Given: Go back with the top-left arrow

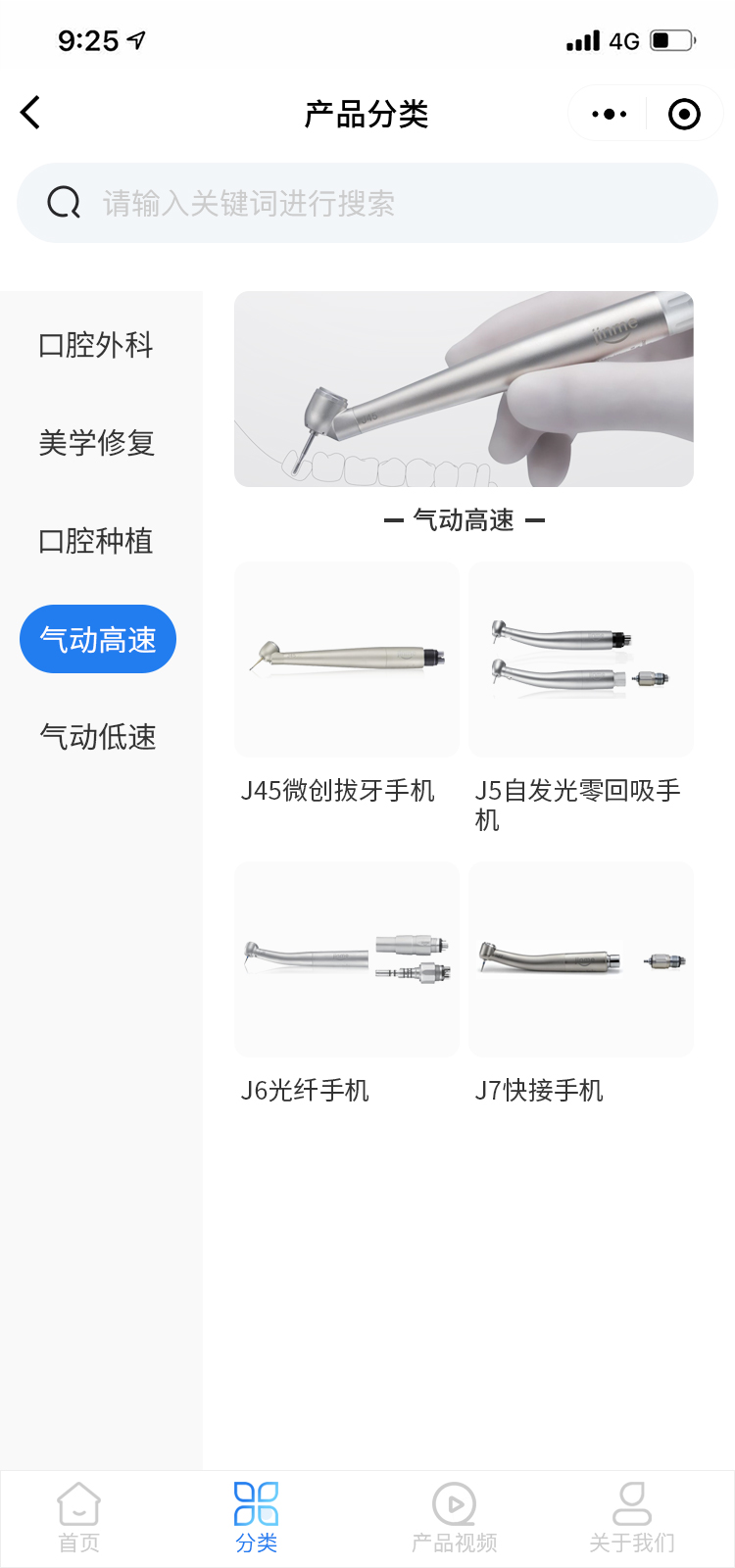Looking at the screenshot, I should (x=31, y=113).
